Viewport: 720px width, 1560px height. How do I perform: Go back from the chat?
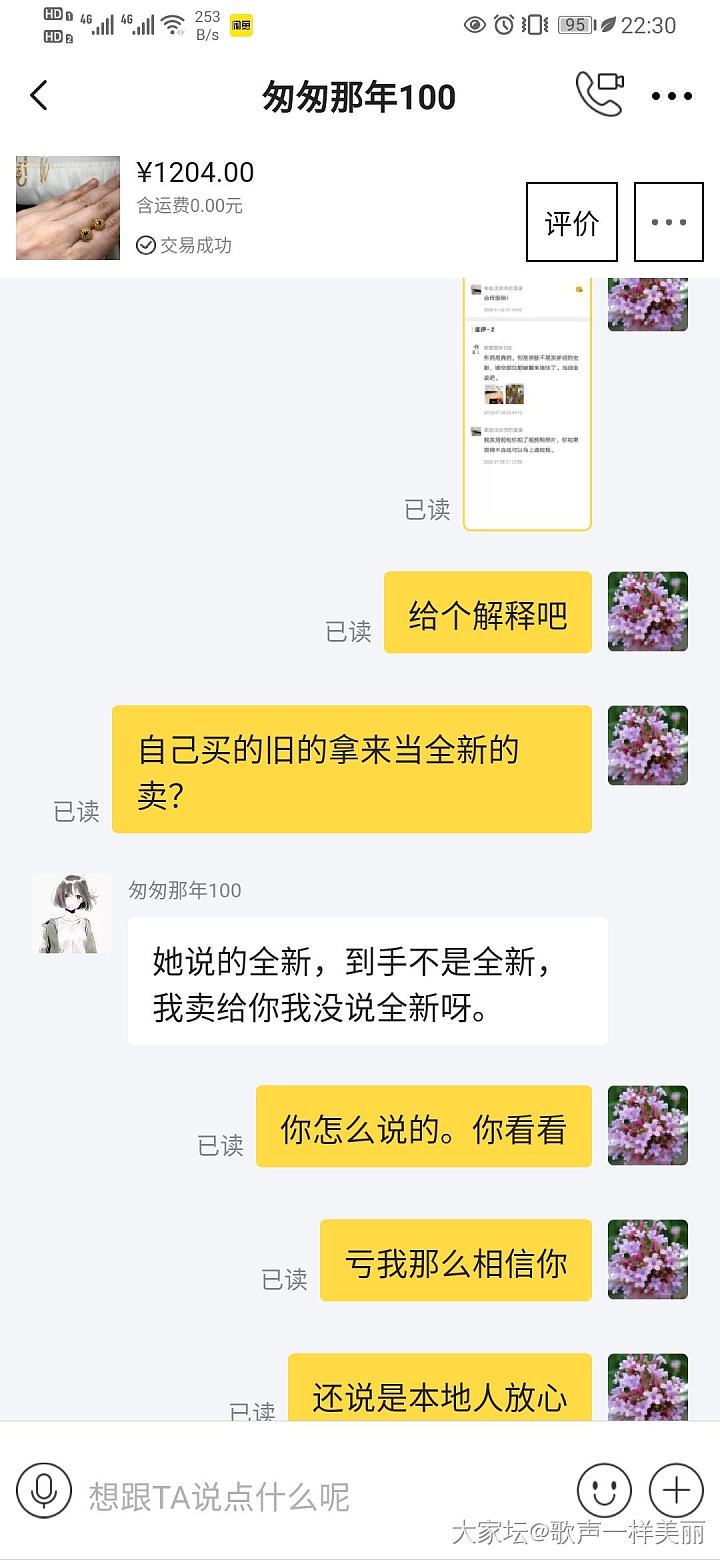click(39, 96)
